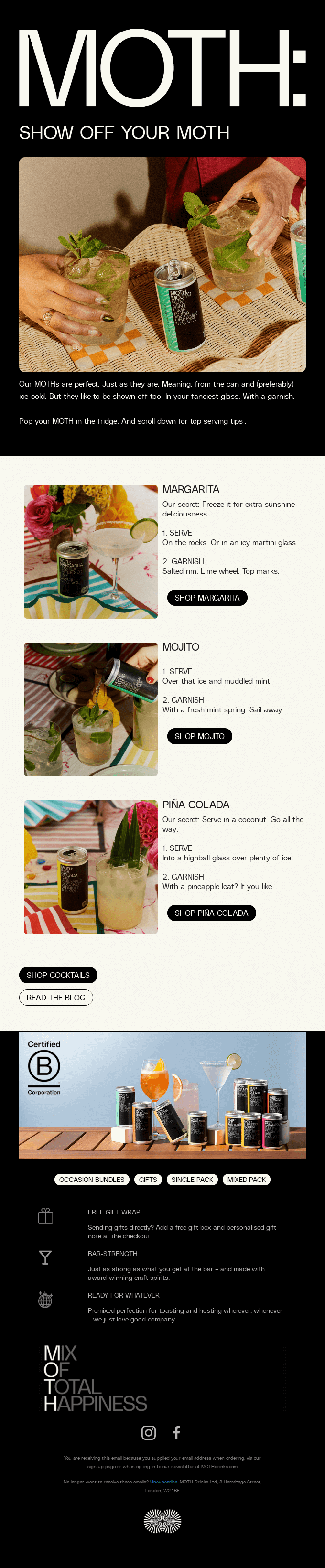Viewport: 325px width, 1568px height.
Task: Open the Margarita cocktail photo
Action: pos(91,551)
